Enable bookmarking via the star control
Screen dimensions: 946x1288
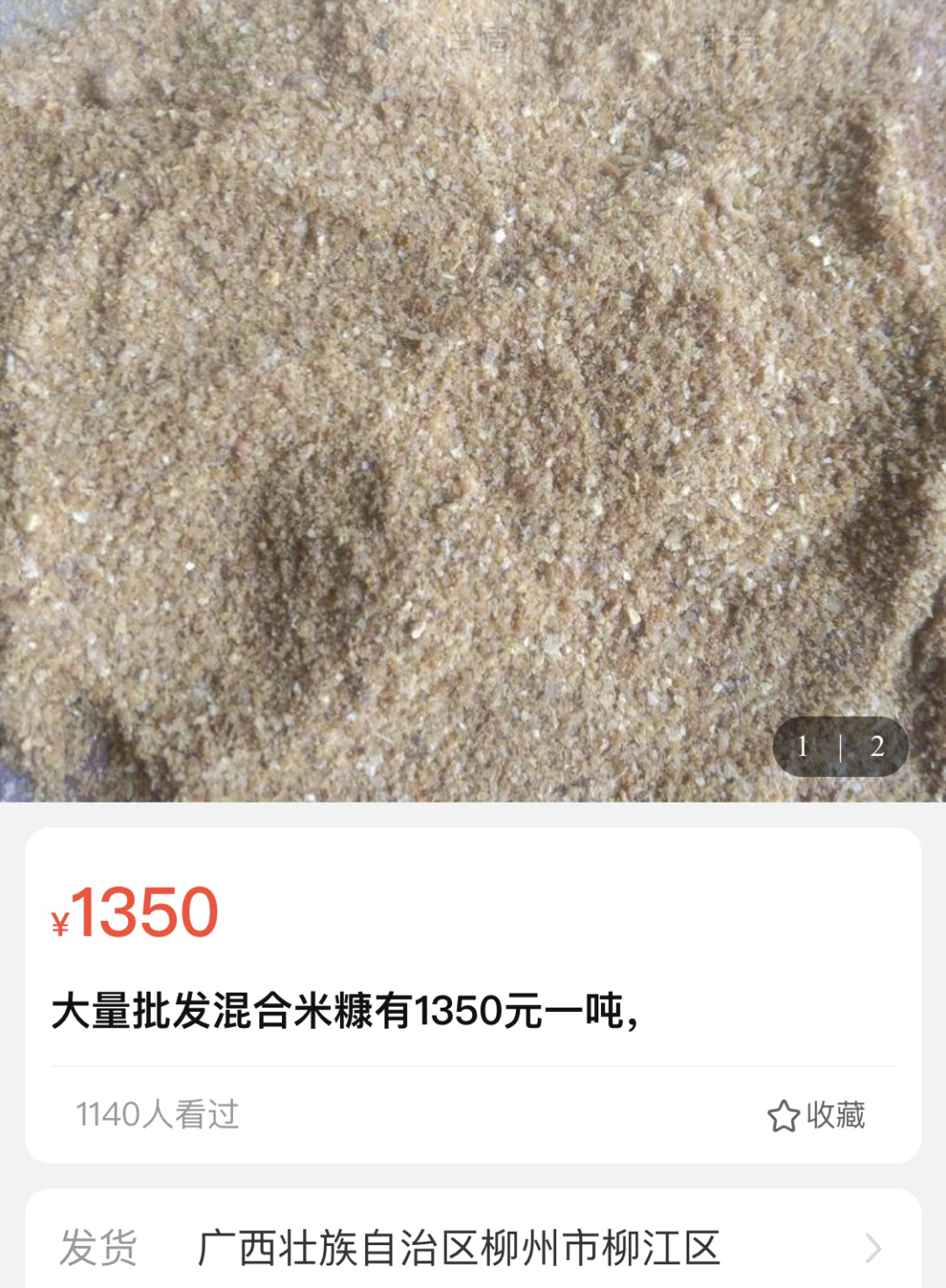coord(782,1115)
